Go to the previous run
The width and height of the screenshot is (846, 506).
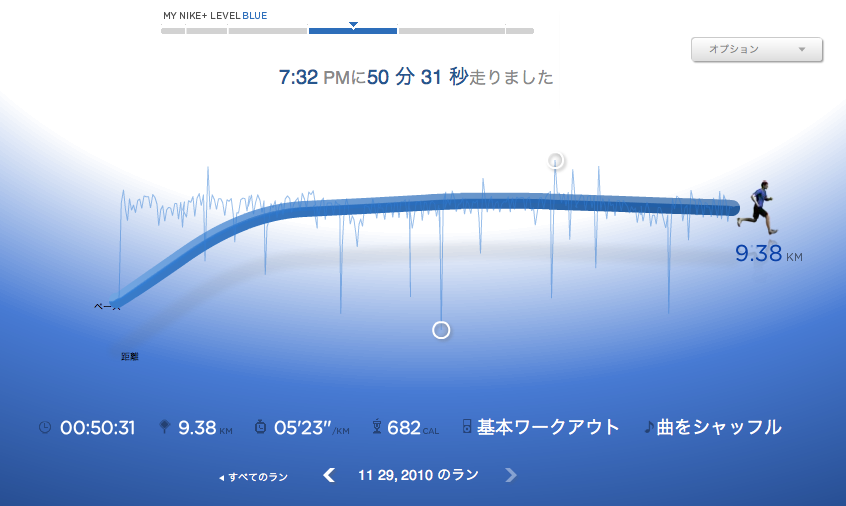point(329,475)
